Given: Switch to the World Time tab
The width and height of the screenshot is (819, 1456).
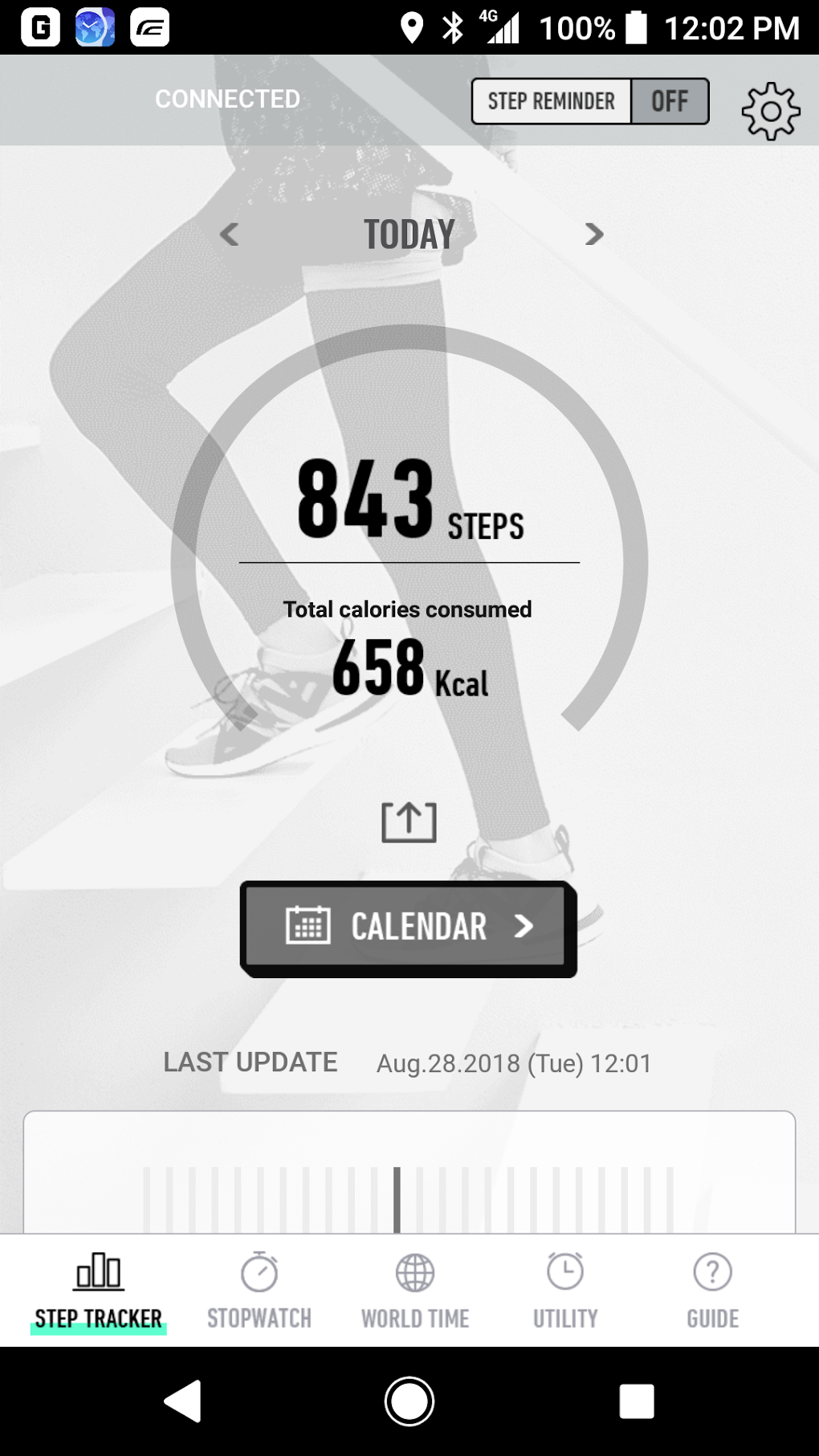Looking at the screenshot, I should tap(415, 1290).
